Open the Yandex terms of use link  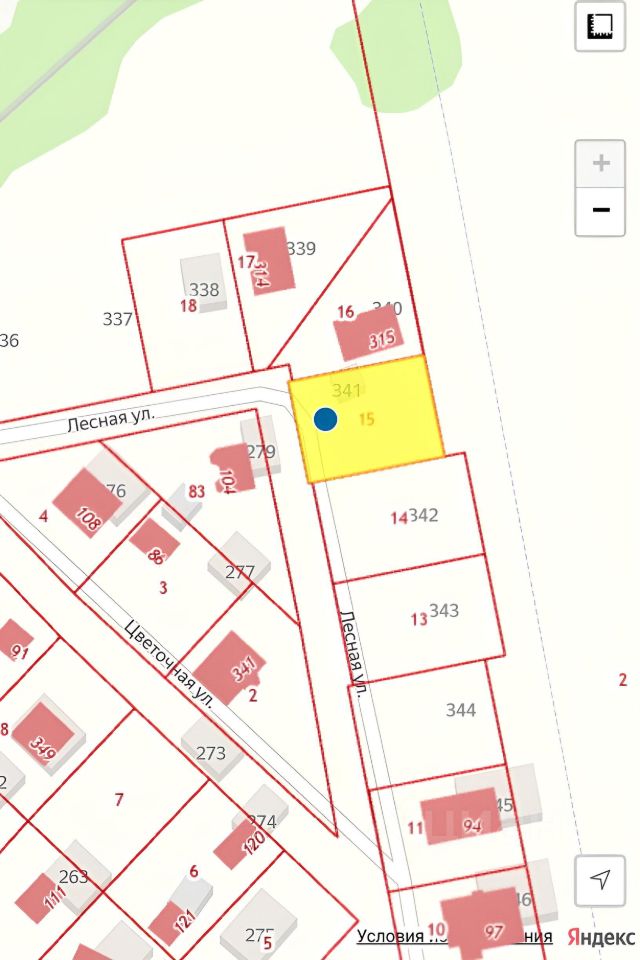pos(454,937)
